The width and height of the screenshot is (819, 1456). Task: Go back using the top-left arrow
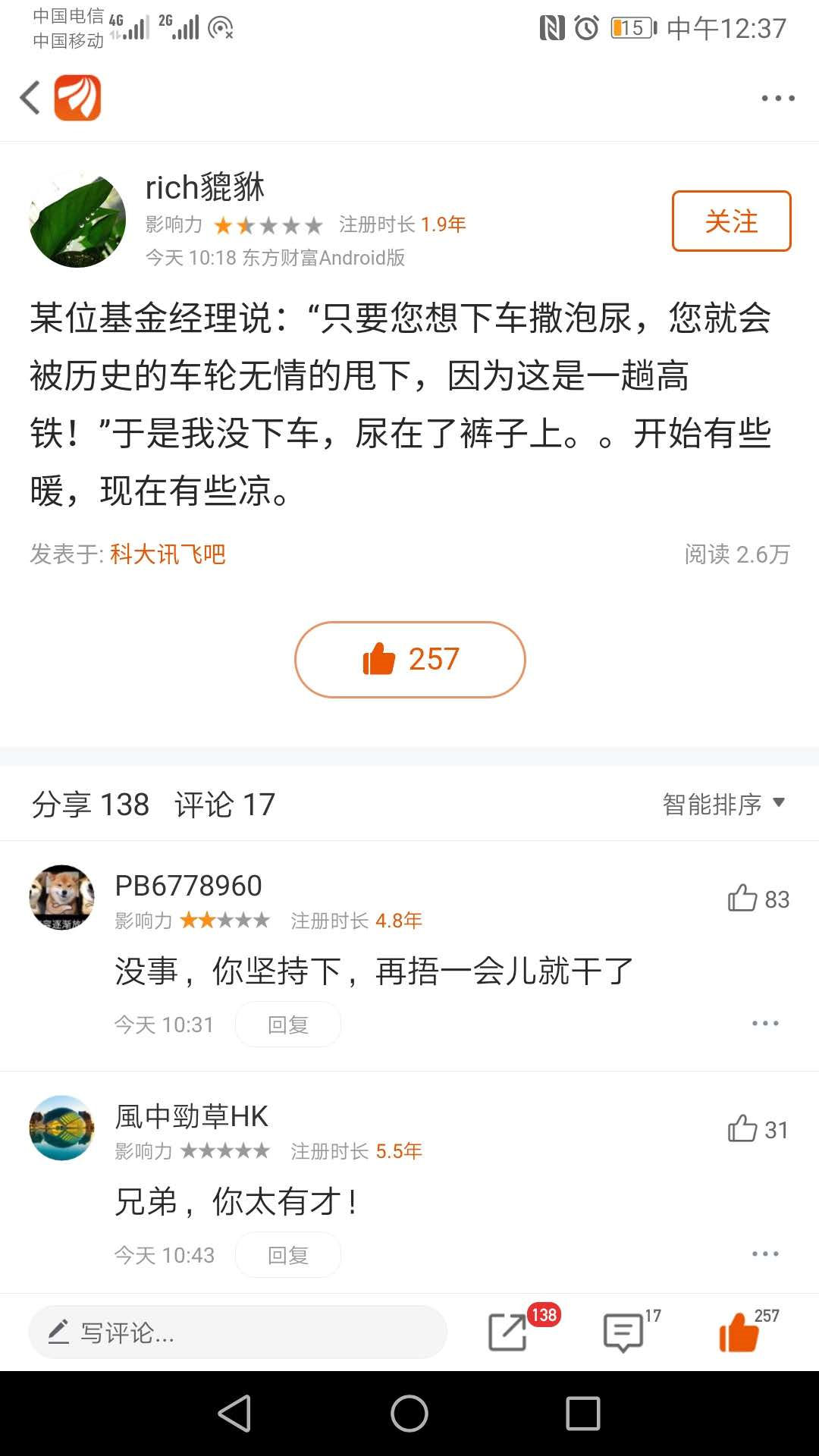pyautogui.click(x=30, y=98)
